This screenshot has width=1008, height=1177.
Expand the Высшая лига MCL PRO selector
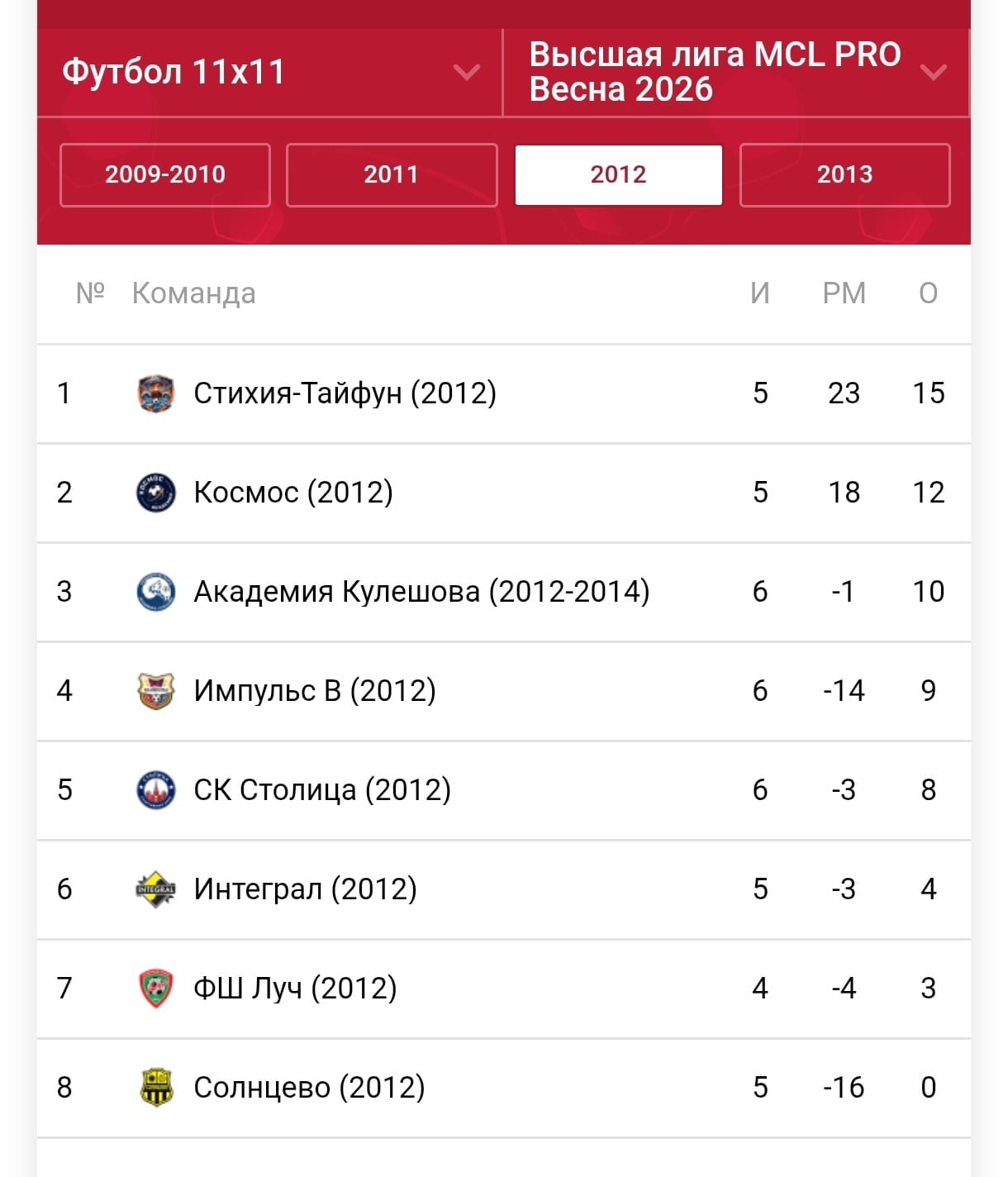pyautogui.click(x=736, y=73)
